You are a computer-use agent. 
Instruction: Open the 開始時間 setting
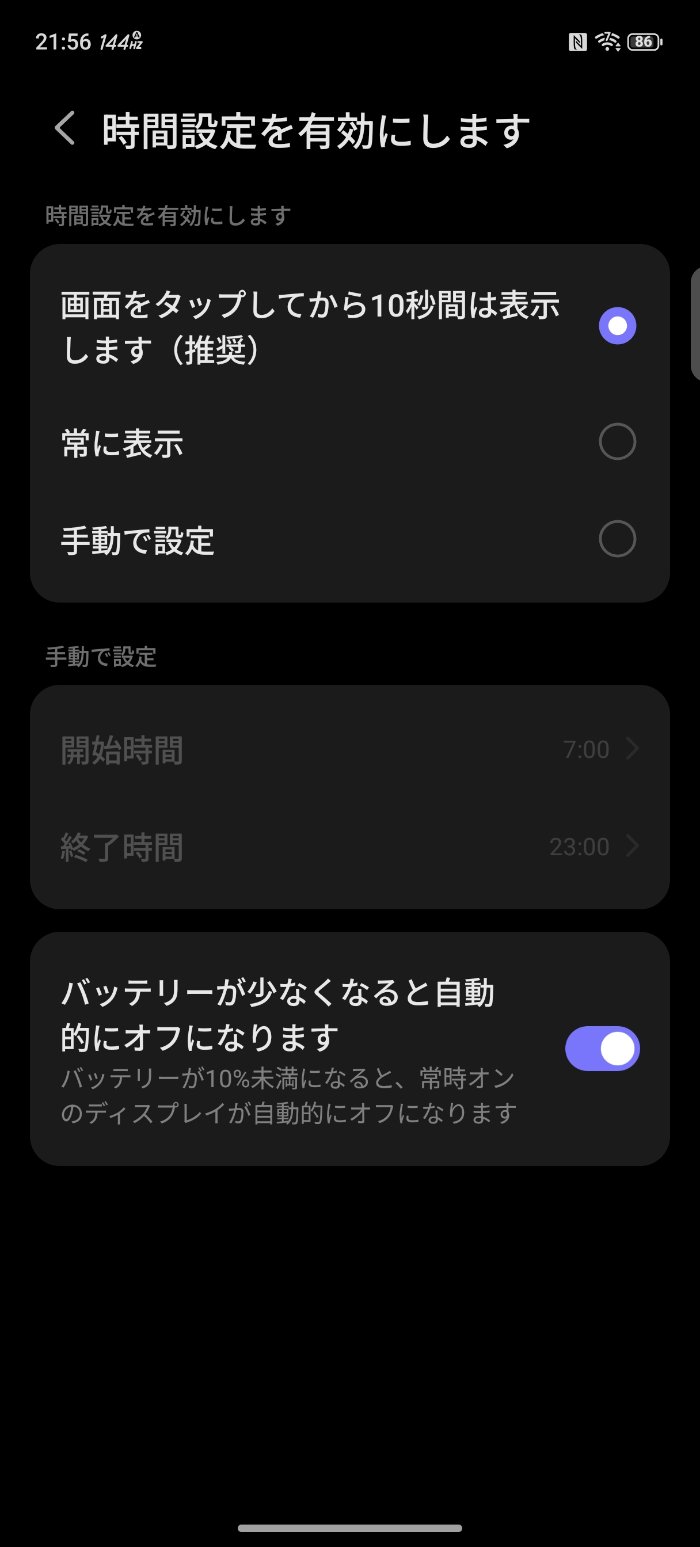click(x=349, y=749)
